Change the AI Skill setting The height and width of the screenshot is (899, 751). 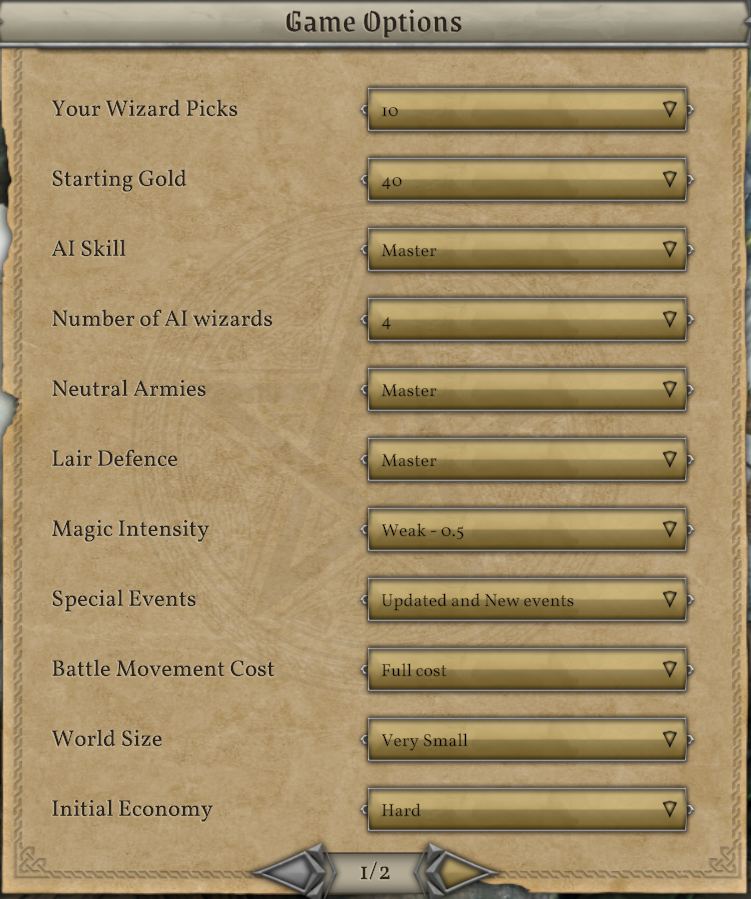(527, 250)
